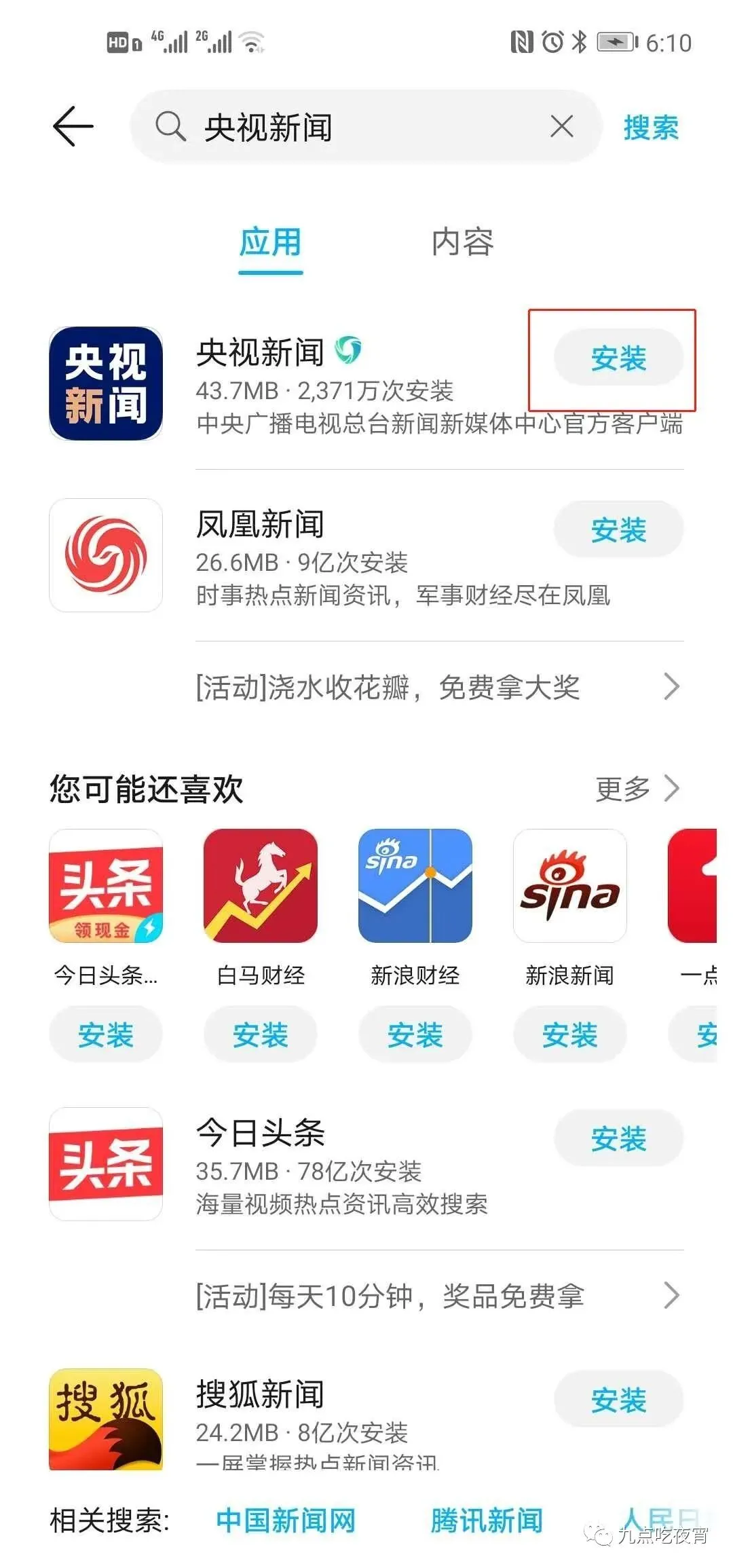Install 白马财经 from recommendations
The image size is (733, 1568).
point(261,1035)
